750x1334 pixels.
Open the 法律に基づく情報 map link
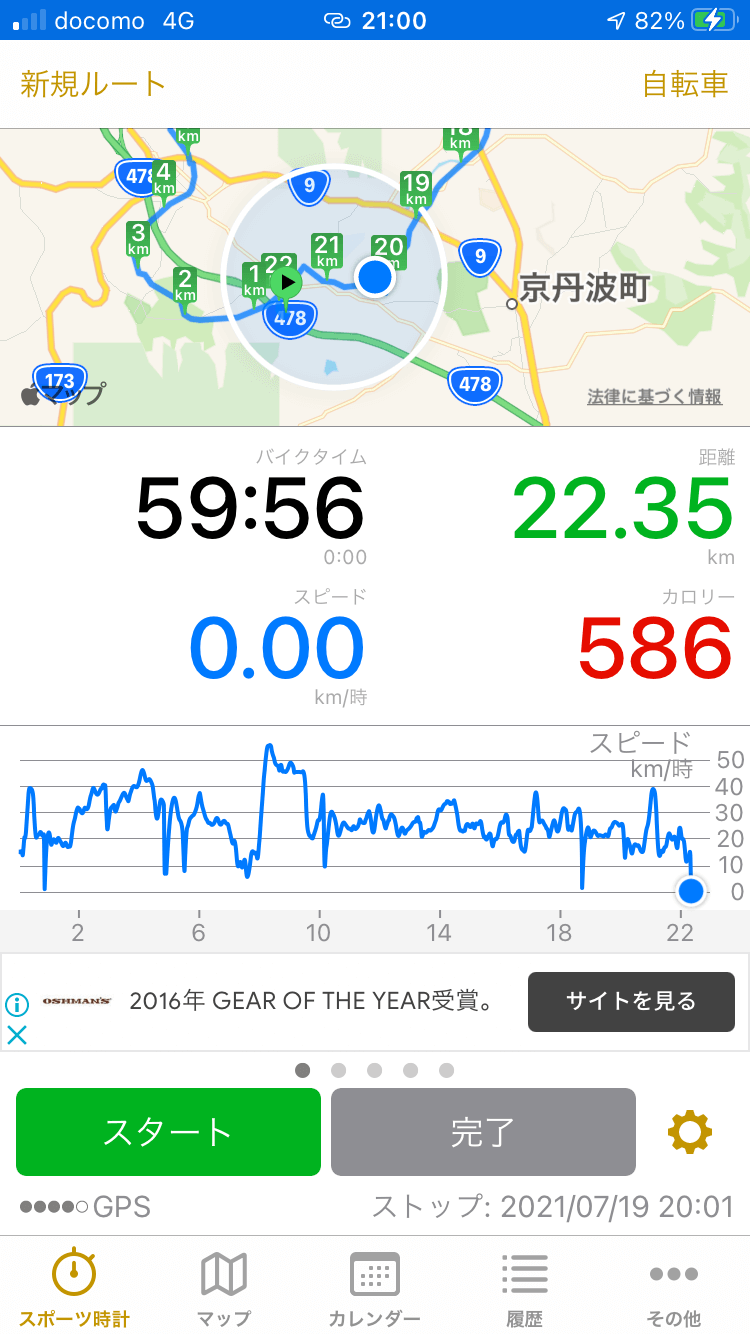pyautogui.click(x=654, y=397)
